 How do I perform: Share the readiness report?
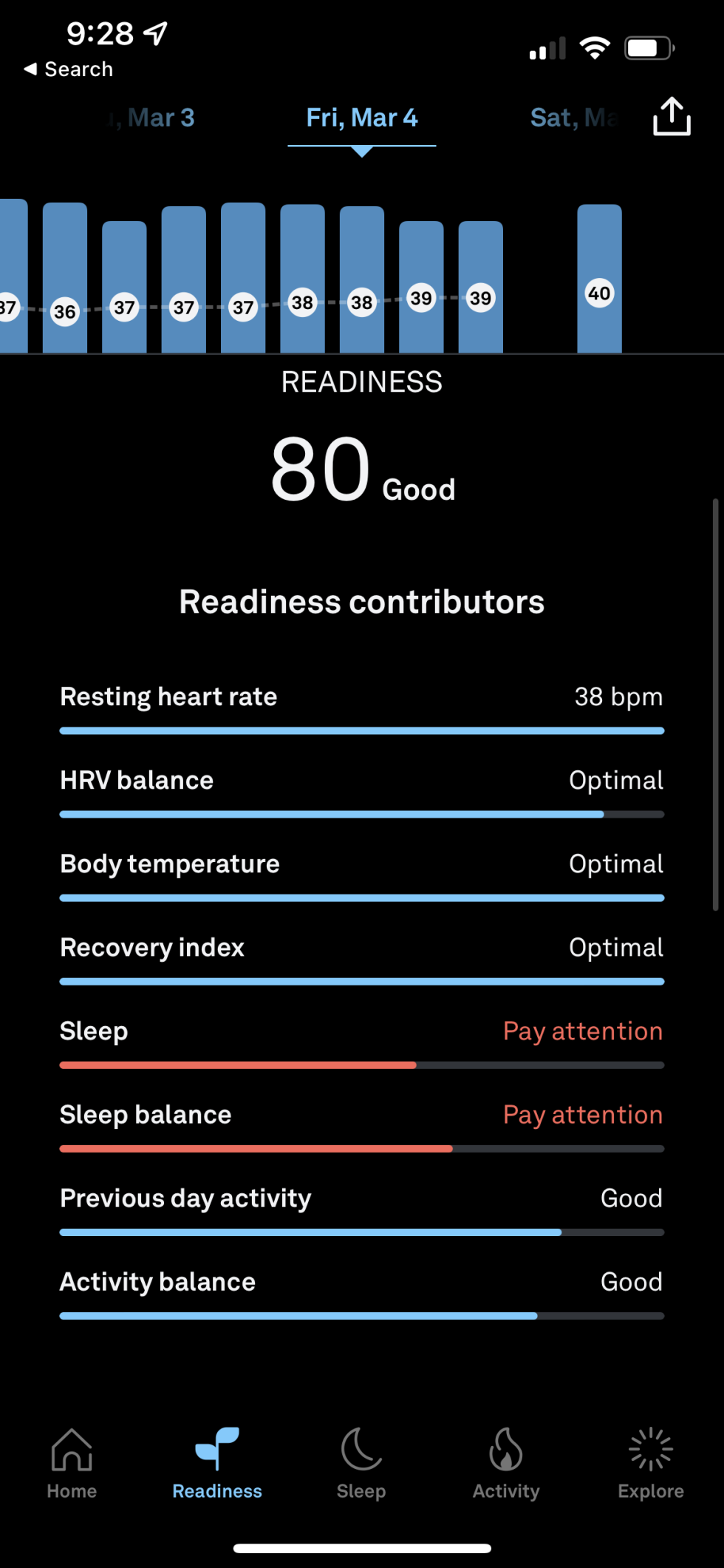pos(671,117)
